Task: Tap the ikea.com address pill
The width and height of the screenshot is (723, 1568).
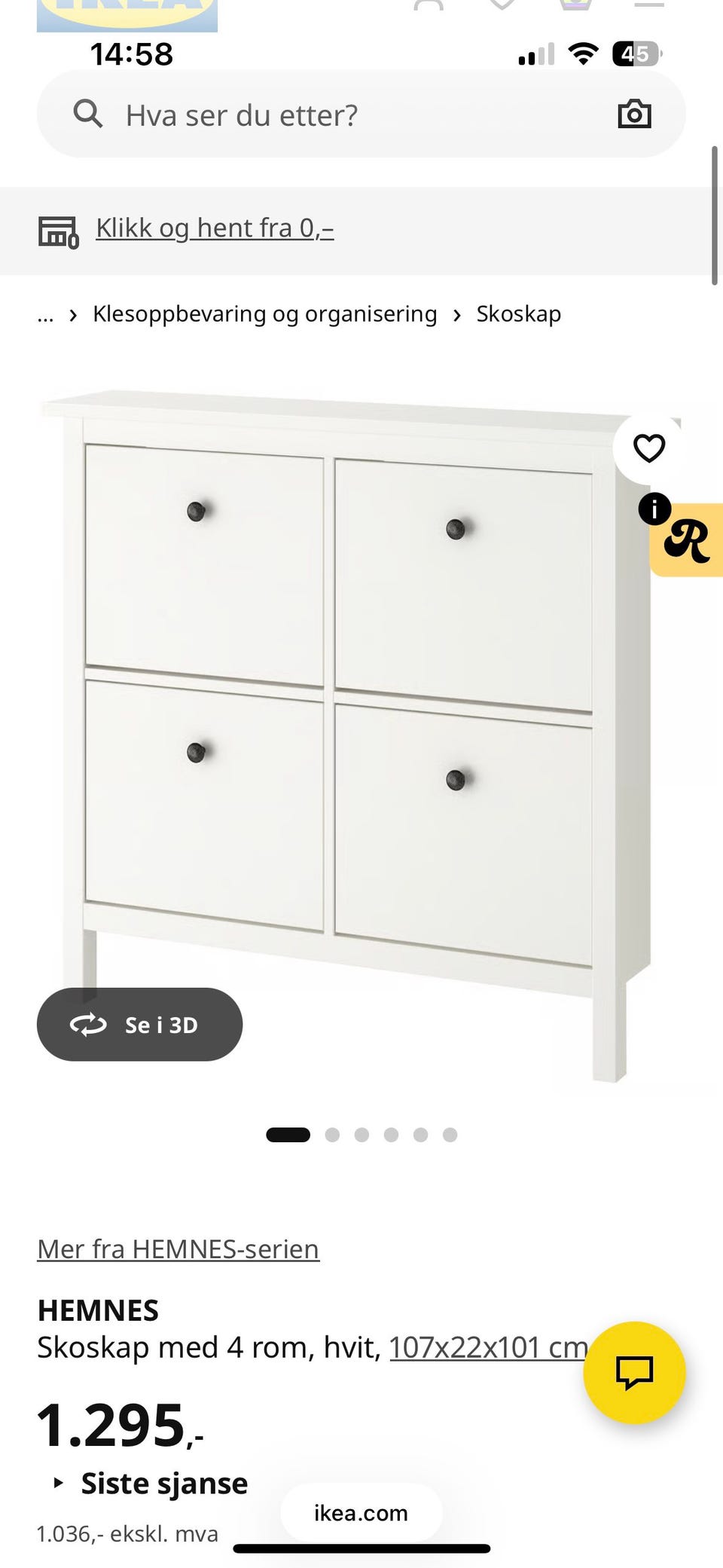Action: [361, 1512]
